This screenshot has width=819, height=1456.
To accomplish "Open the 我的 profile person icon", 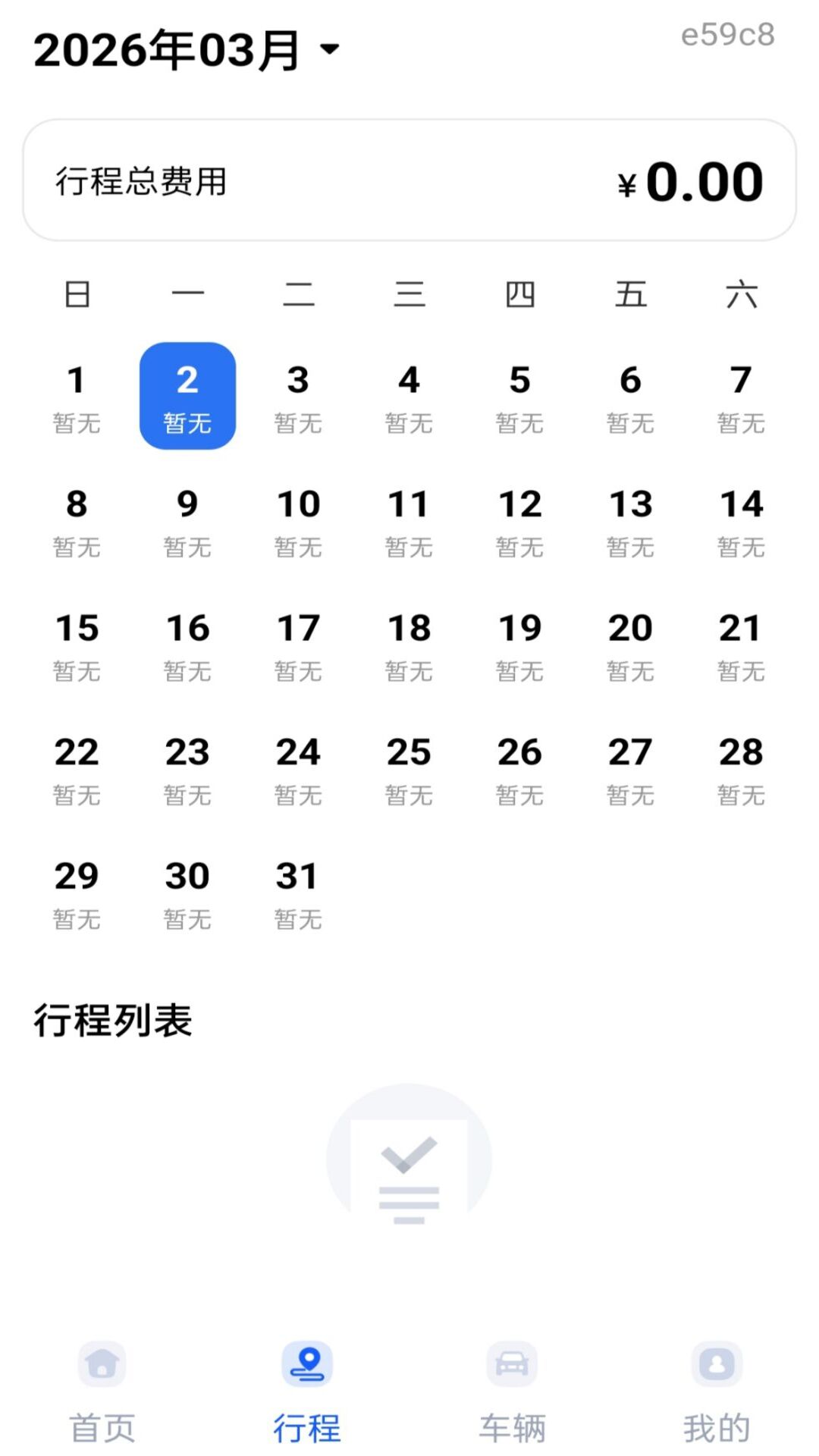I will [717, 1363].
